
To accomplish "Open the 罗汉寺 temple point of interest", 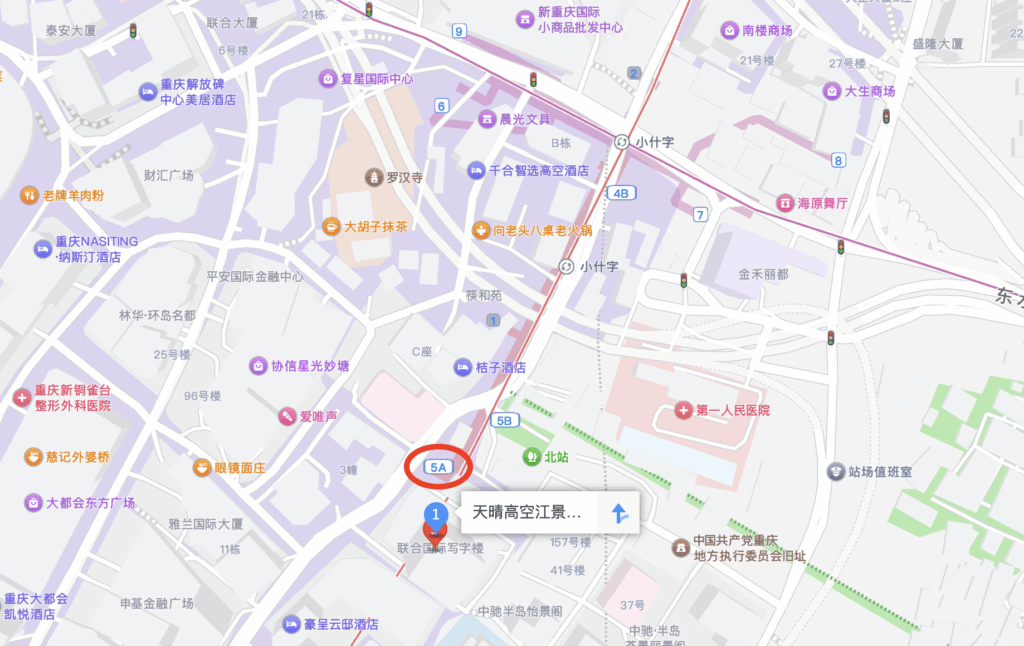I will click(x=372, y=177).
